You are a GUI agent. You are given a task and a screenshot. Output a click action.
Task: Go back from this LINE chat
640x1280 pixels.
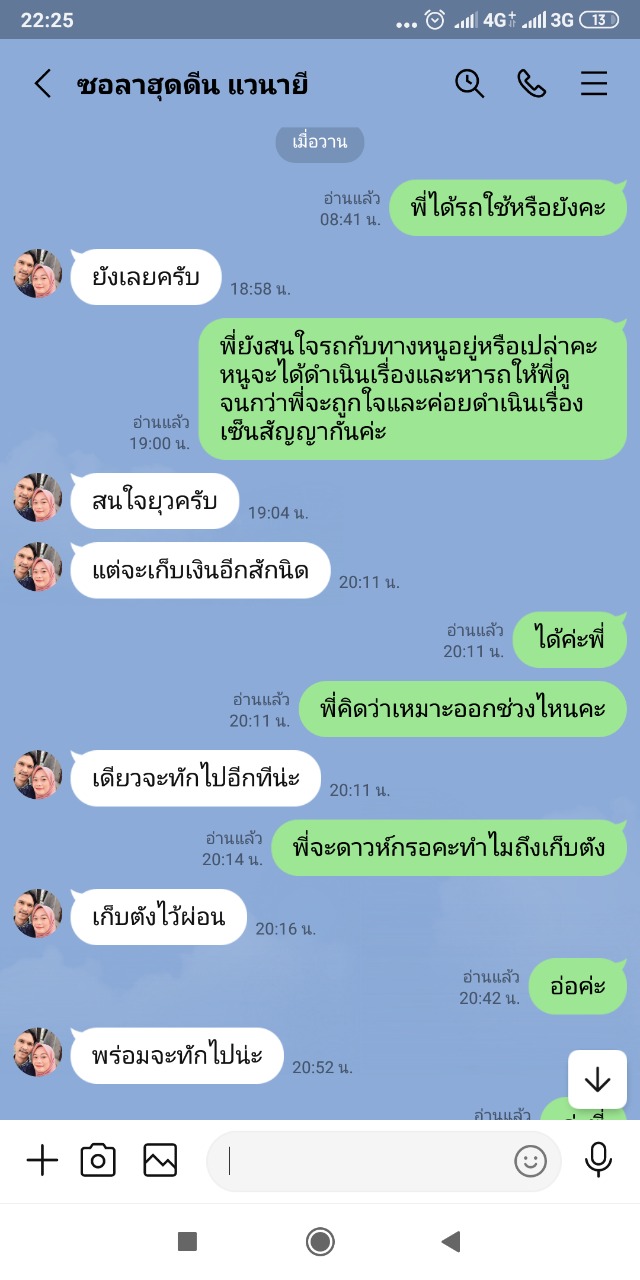[42, 84]
